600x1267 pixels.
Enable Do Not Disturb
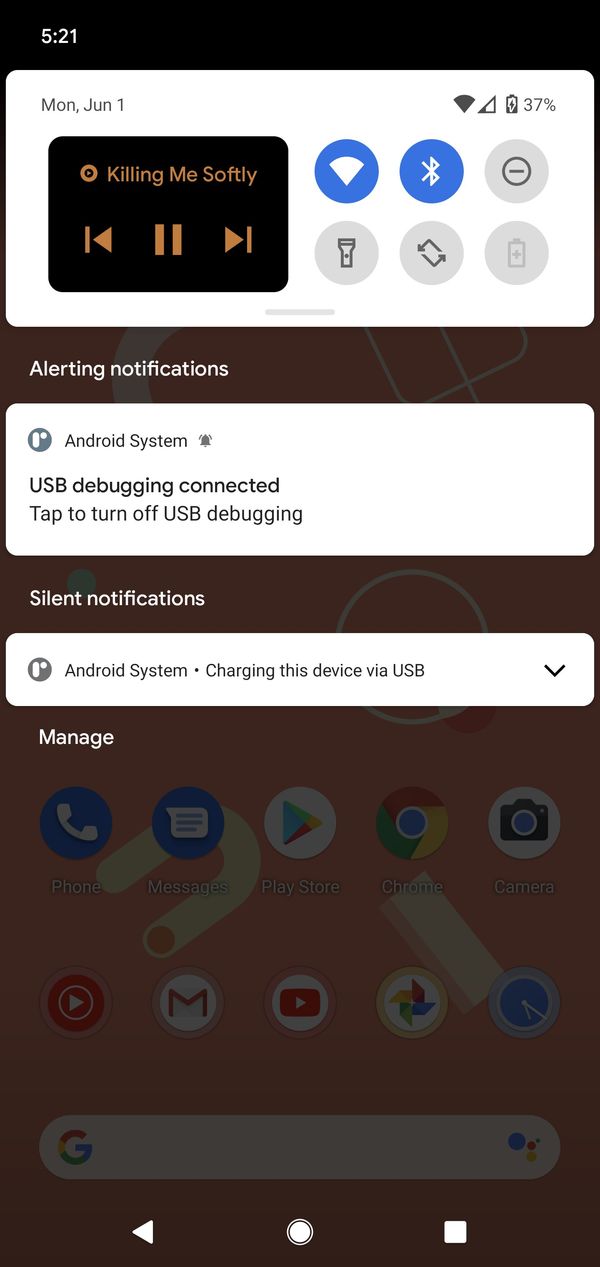(516, 172)
